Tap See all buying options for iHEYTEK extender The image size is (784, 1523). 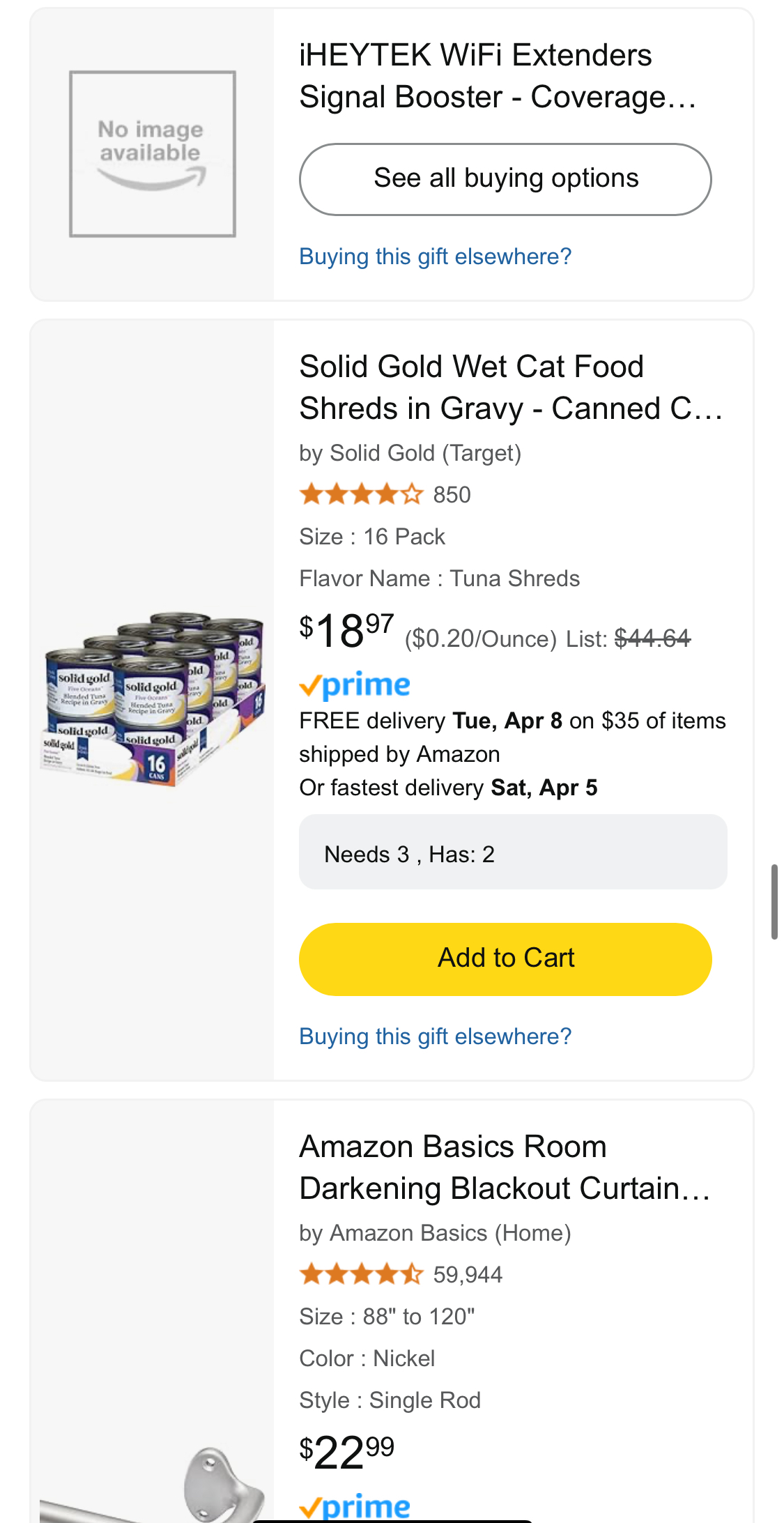coord(505,179)
